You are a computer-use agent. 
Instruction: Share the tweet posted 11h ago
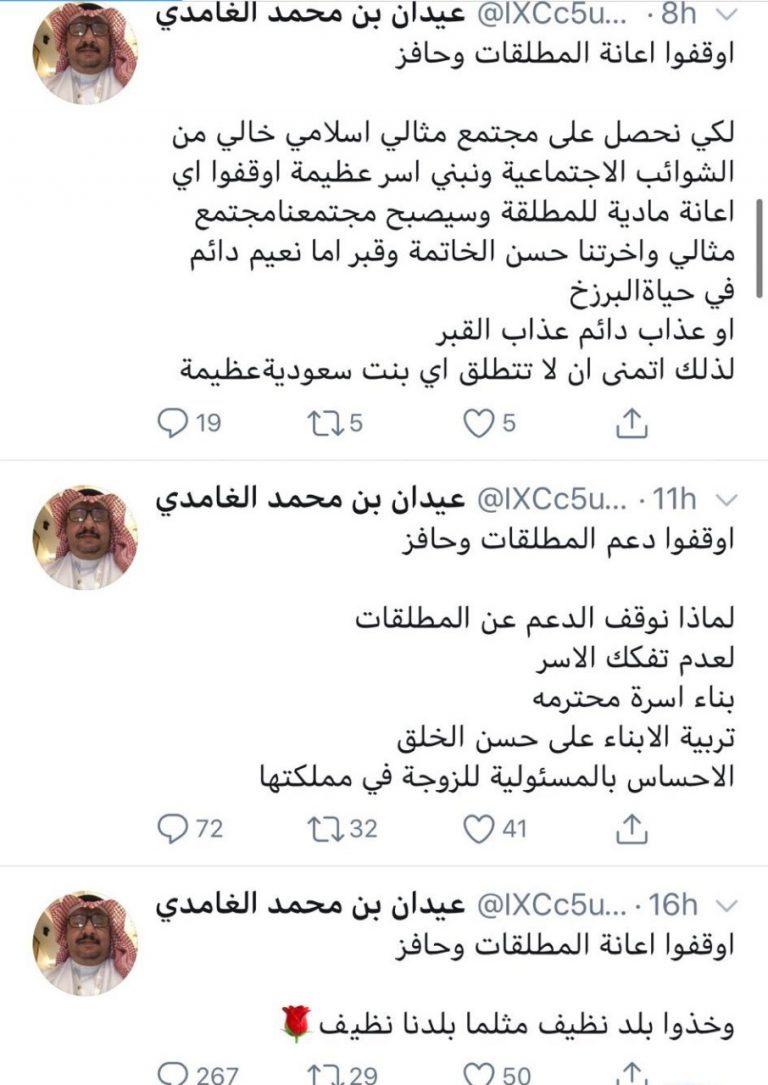(628, 828)
